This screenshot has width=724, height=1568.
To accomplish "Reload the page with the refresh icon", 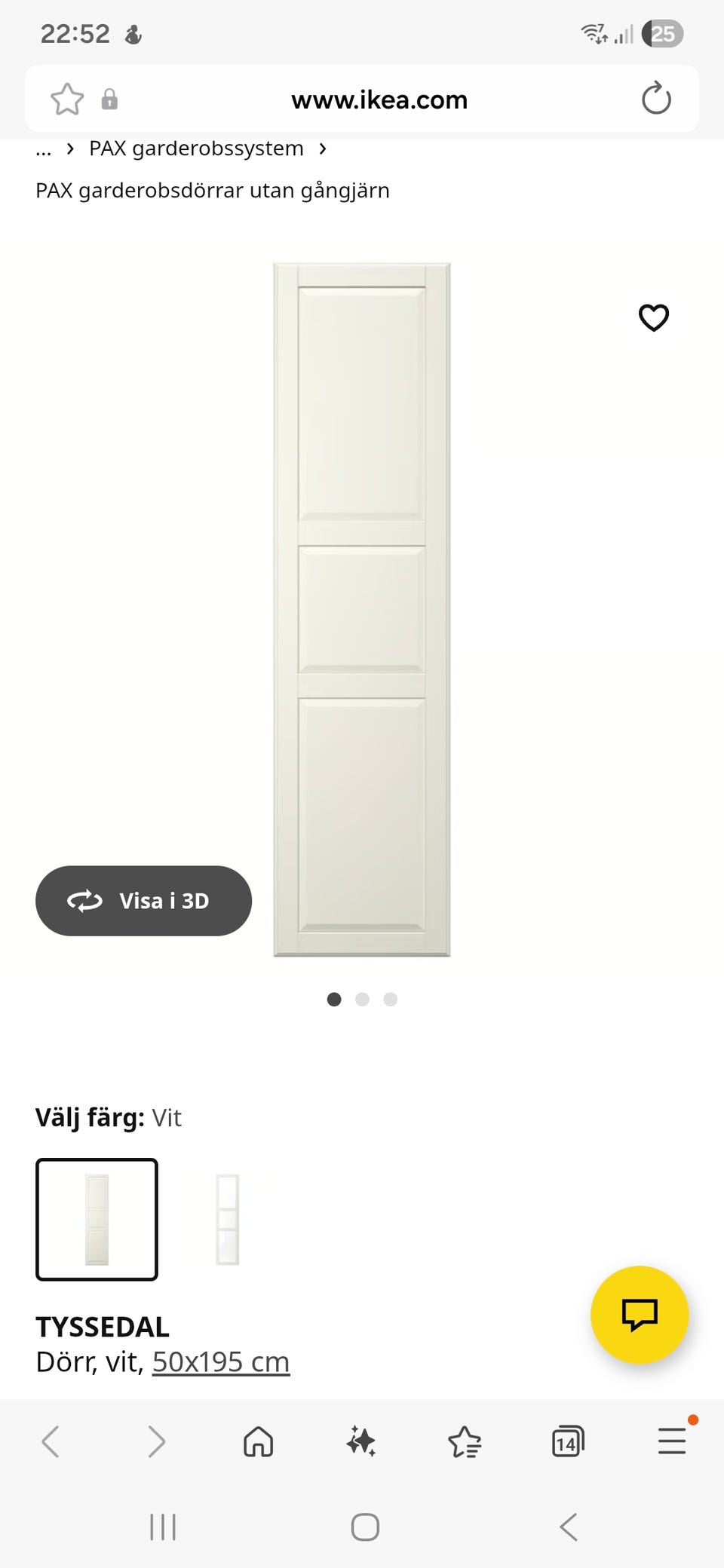I will [x=655, y=98].
